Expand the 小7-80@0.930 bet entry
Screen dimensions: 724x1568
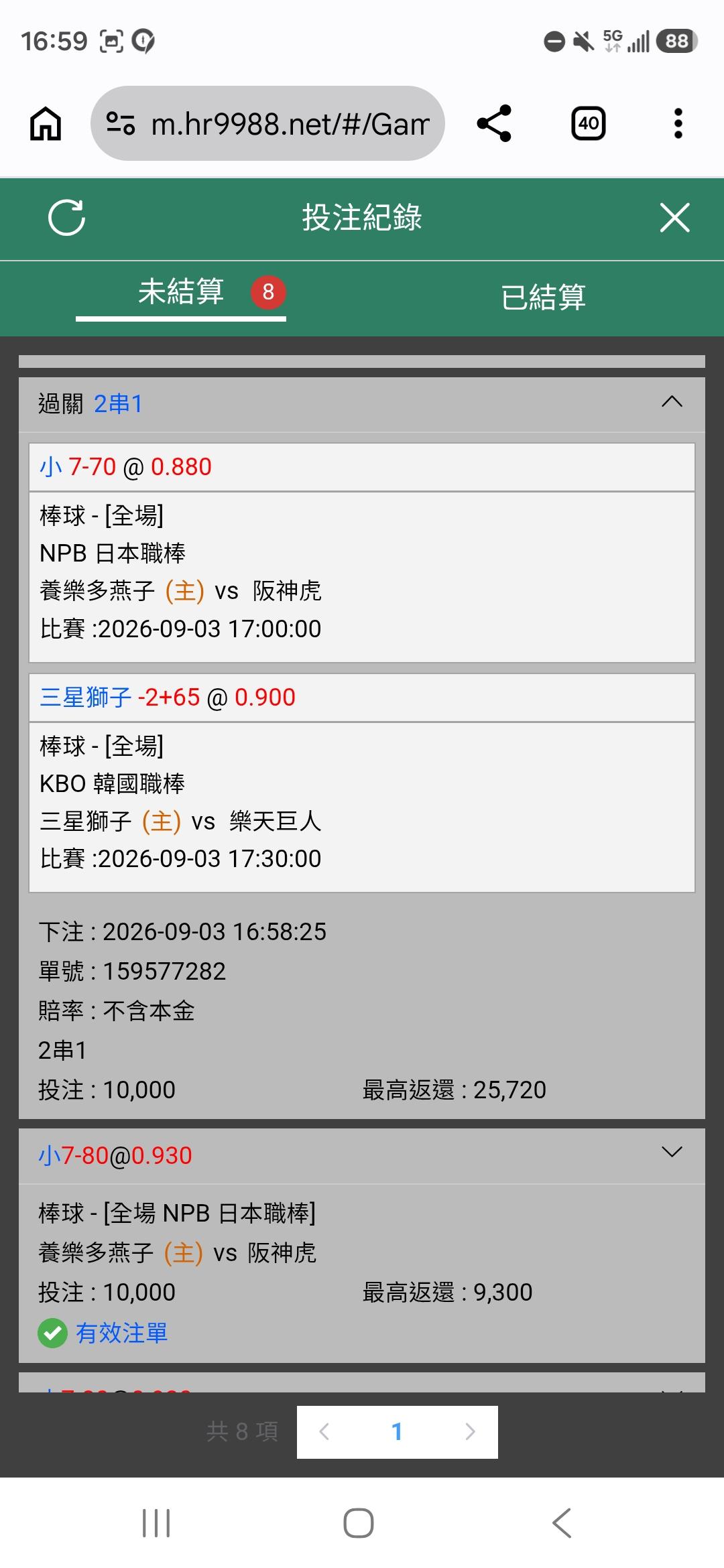pyautogui.click(x=672, y=1152)
